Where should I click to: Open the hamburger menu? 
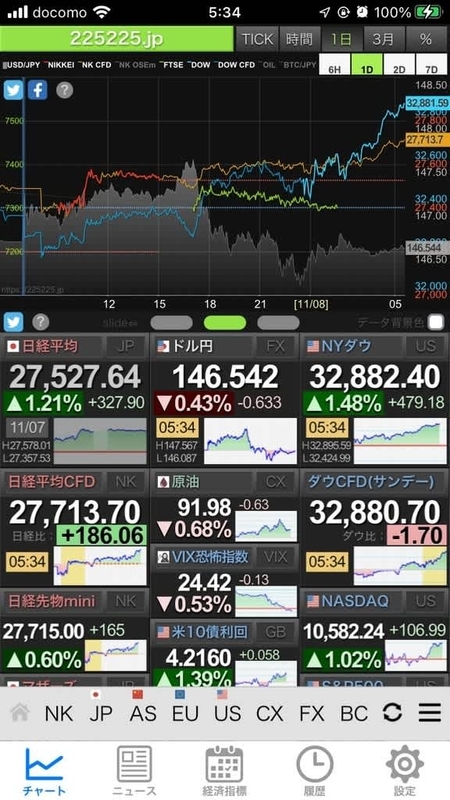pos(430,712)
